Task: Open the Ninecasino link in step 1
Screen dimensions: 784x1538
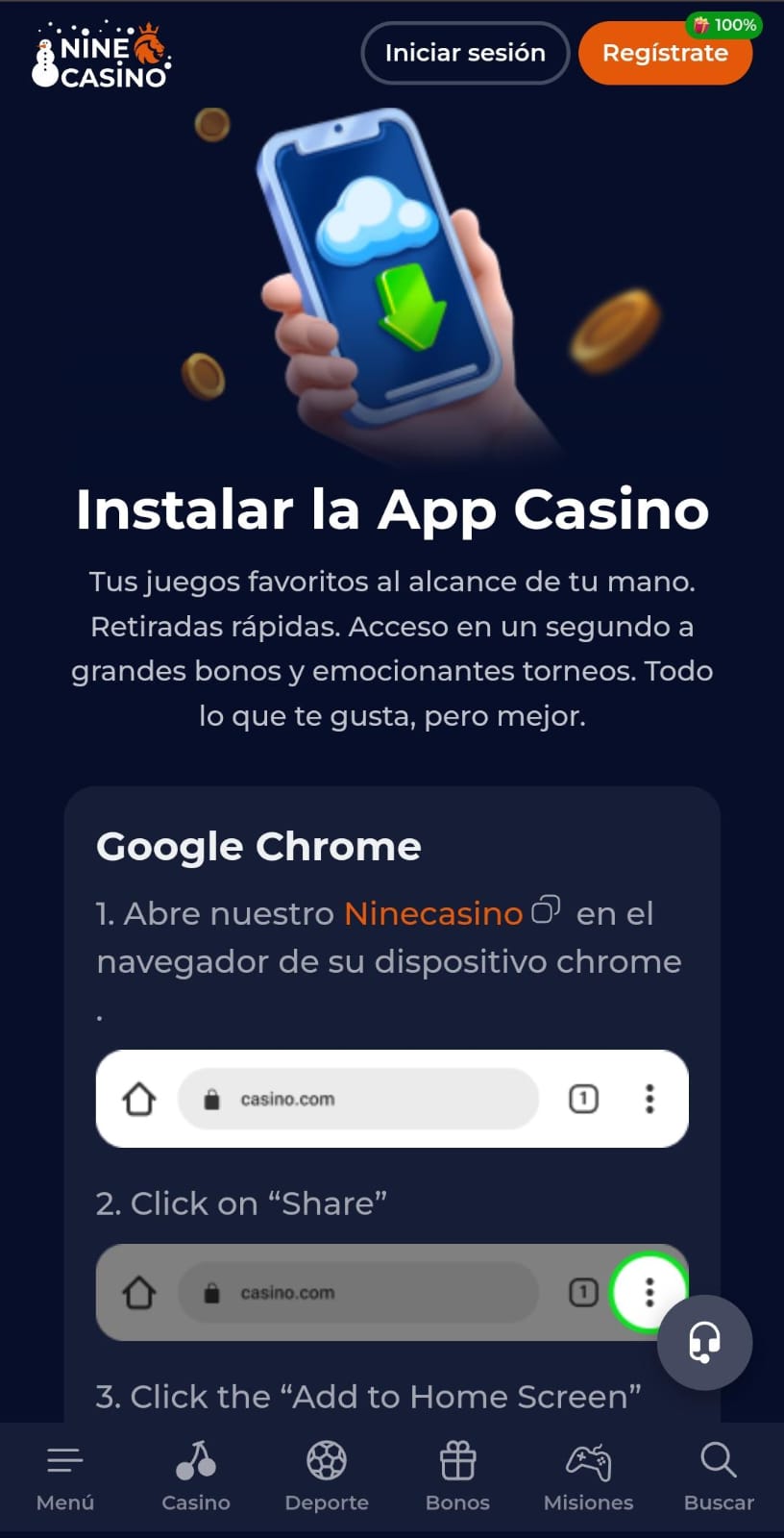Action: click(433, 913)
